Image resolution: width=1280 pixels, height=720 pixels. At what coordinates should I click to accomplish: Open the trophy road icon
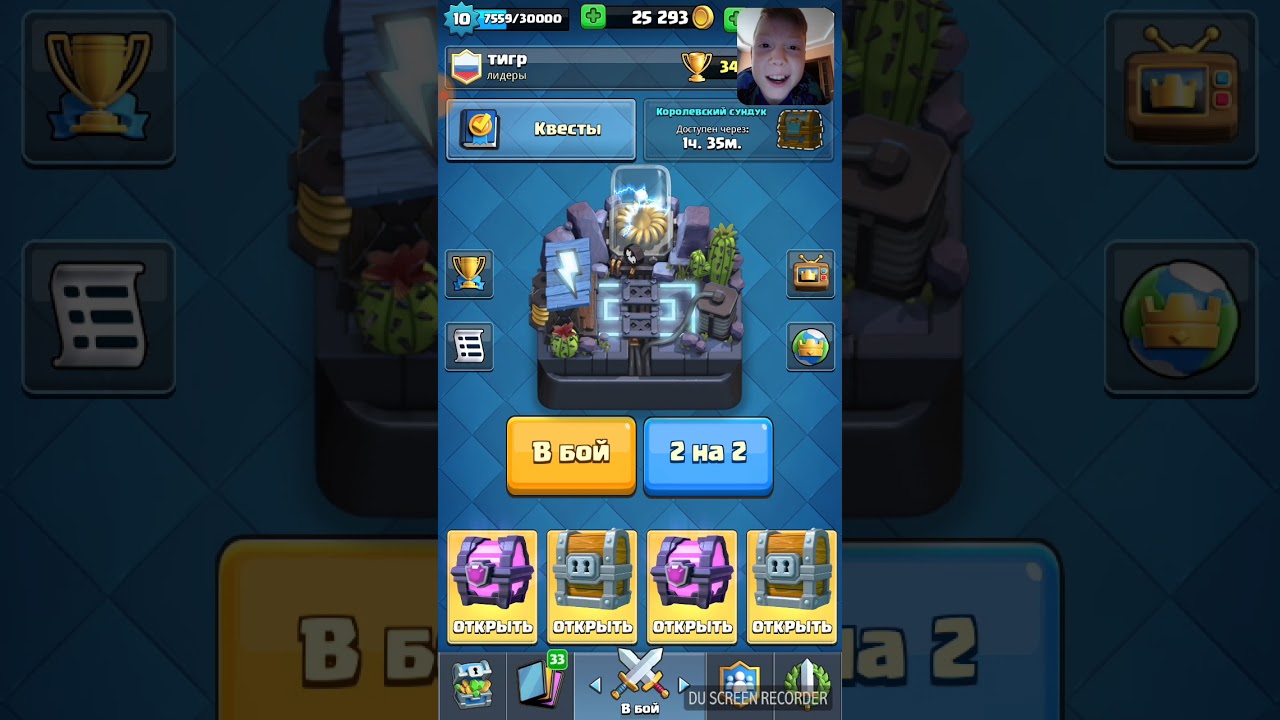click(x=469, y=273)
